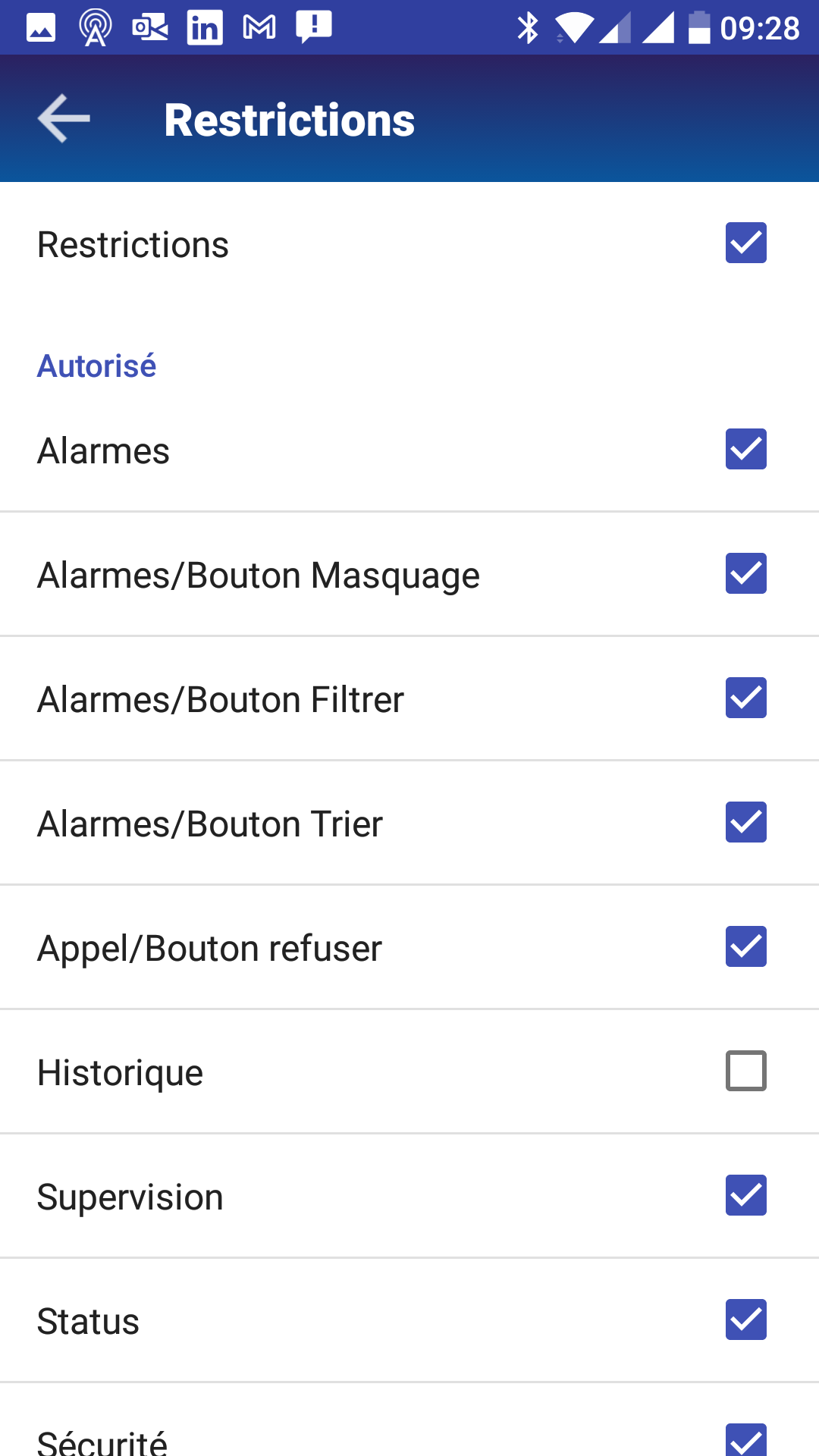Disable the Alarmes permission
The height and width of the screenshot is (1456, 819).
[745, 449]
